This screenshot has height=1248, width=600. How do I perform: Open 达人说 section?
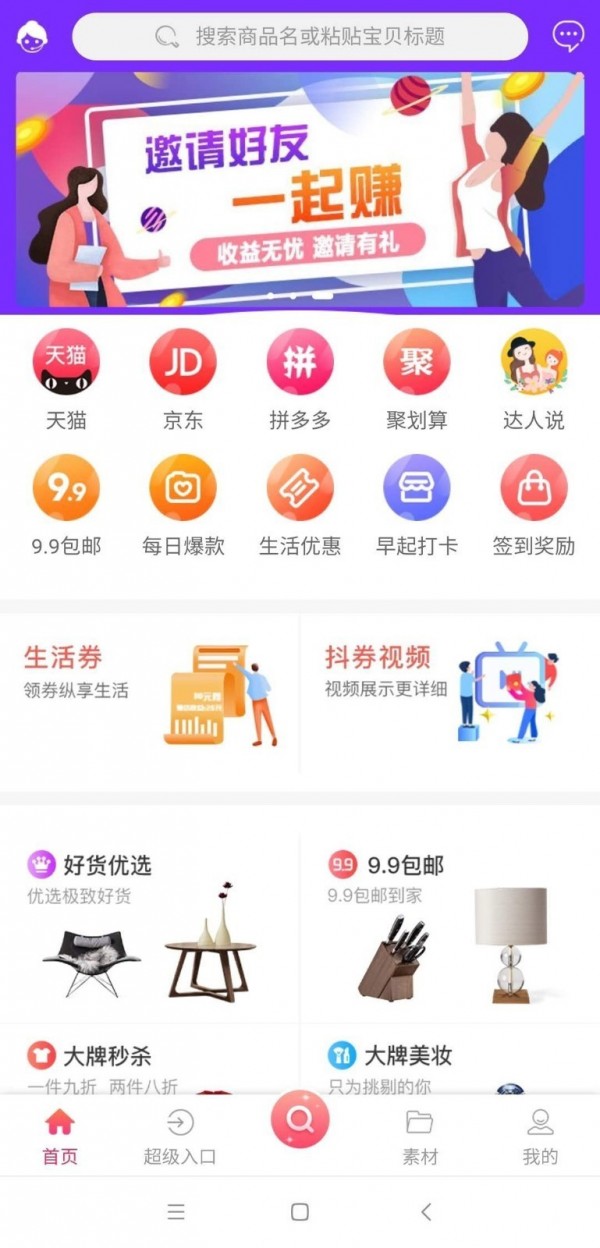534,377
